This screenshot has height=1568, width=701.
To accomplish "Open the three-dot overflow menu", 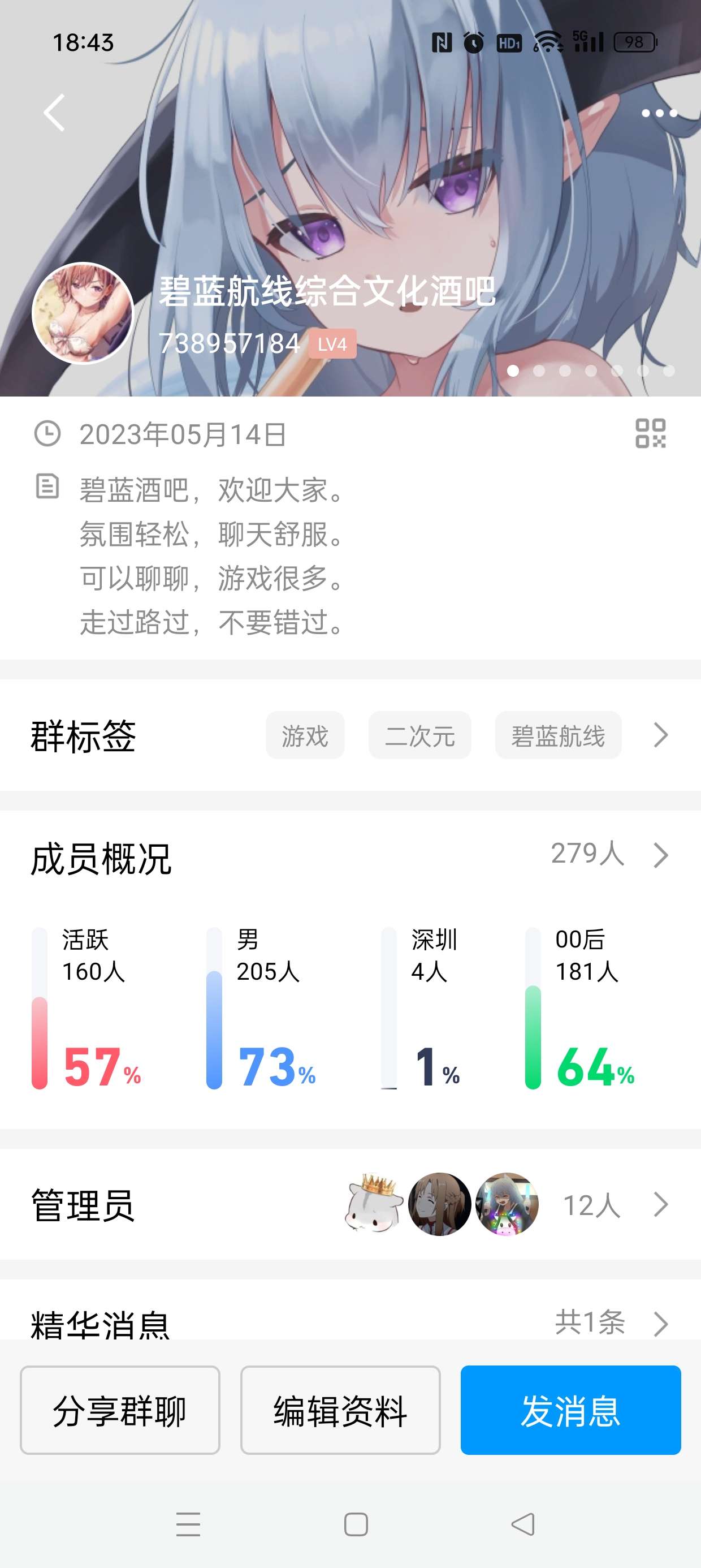I will (x=659, y=113).
